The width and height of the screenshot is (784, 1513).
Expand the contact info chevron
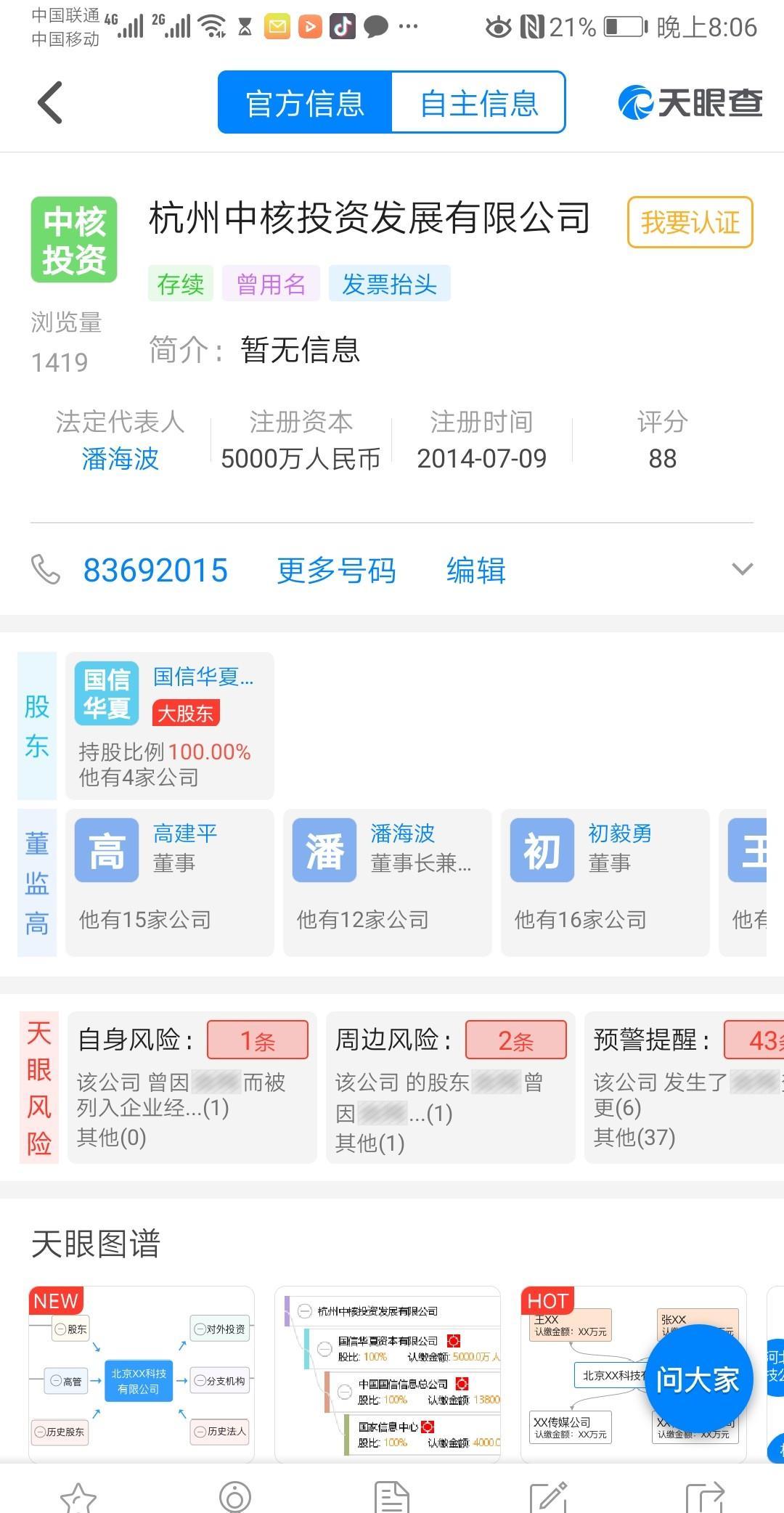[x=742, y=569]
